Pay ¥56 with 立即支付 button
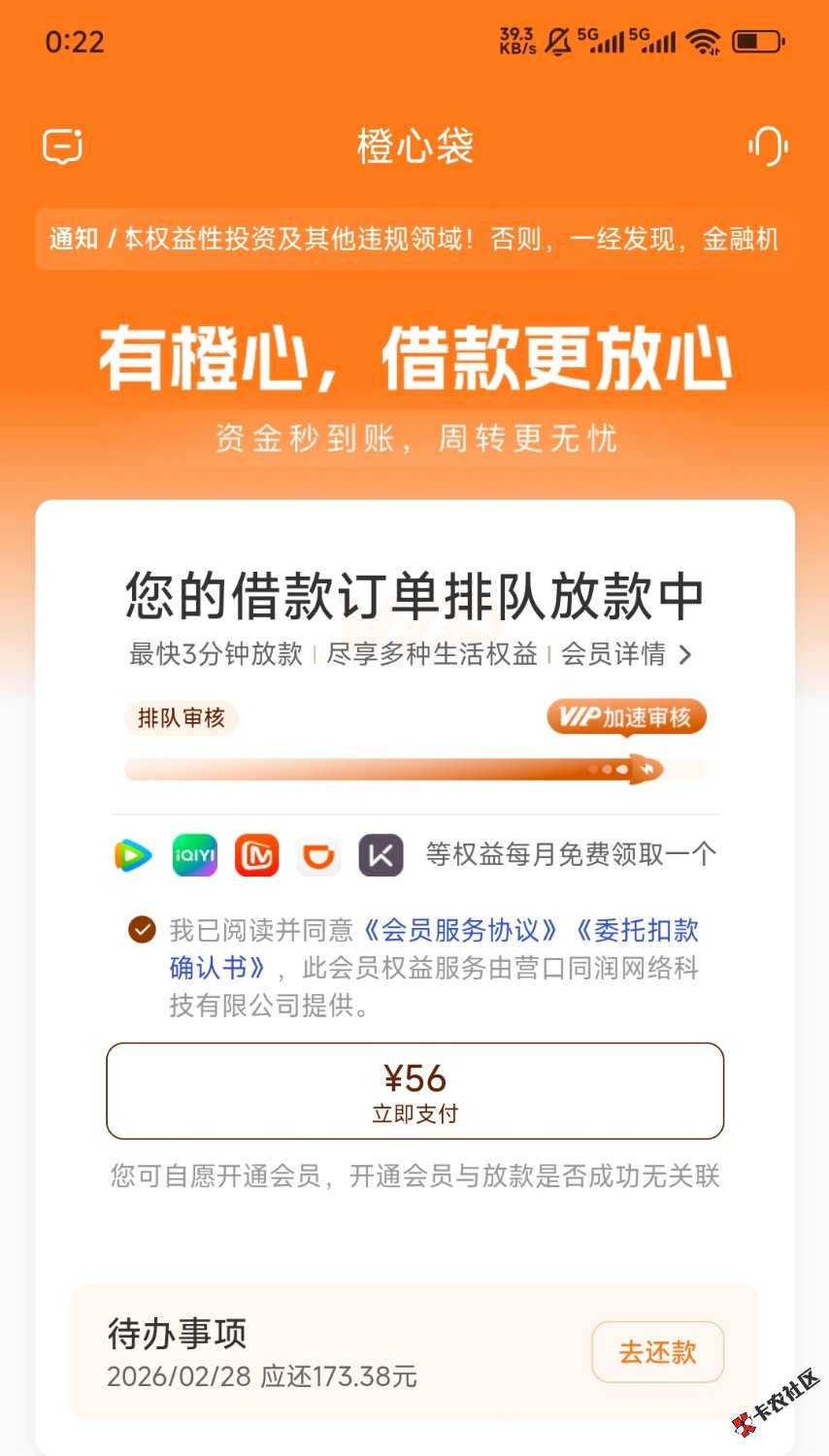 [414, 1091]
